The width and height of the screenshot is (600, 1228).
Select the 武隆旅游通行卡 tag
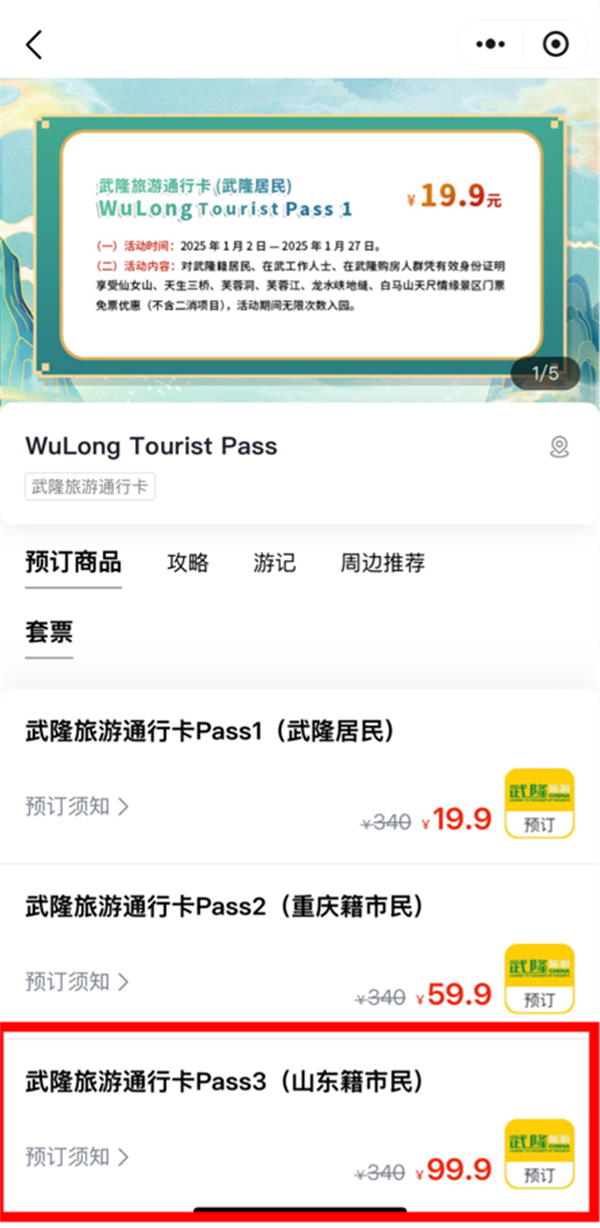tap(90, 487)
